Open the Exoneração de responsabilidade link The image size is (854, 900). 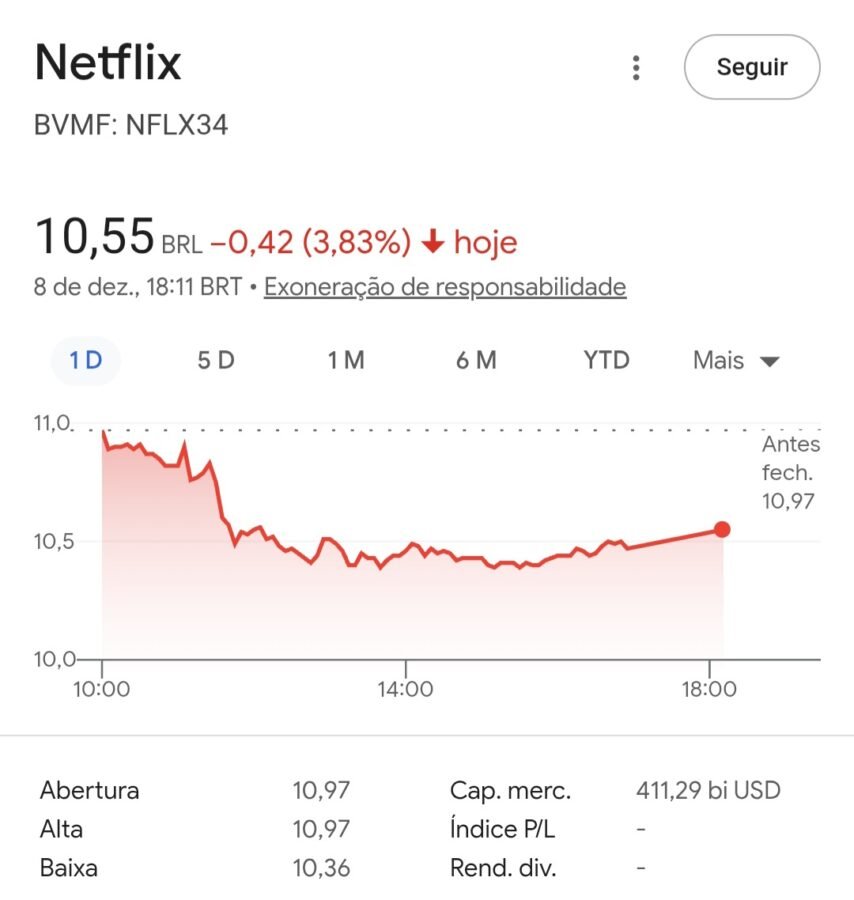pos(445,287)
